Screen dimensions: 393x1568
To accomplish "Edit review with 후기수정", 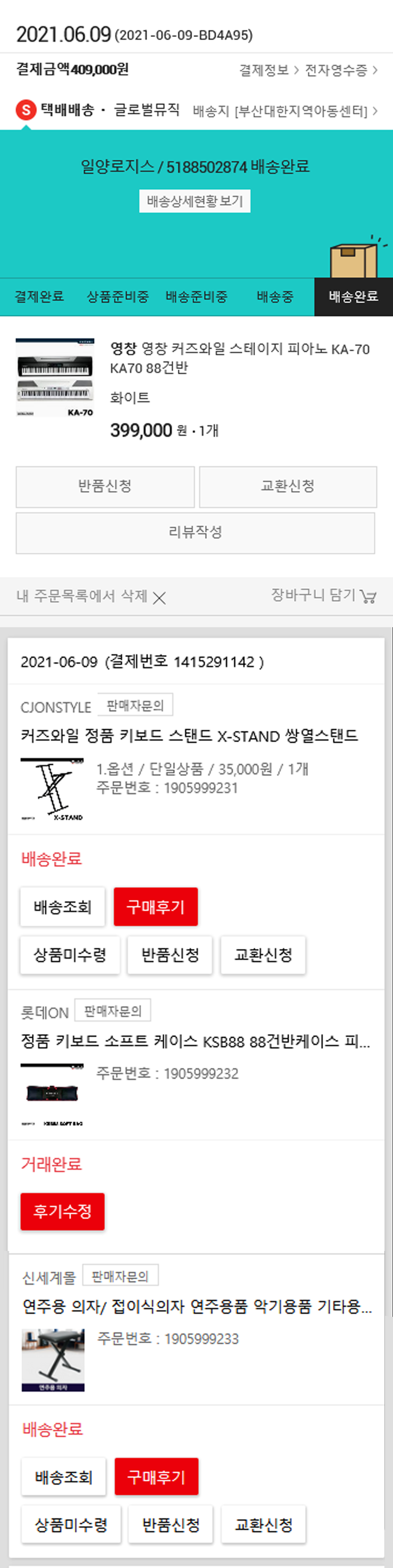I will point(63,1211).
